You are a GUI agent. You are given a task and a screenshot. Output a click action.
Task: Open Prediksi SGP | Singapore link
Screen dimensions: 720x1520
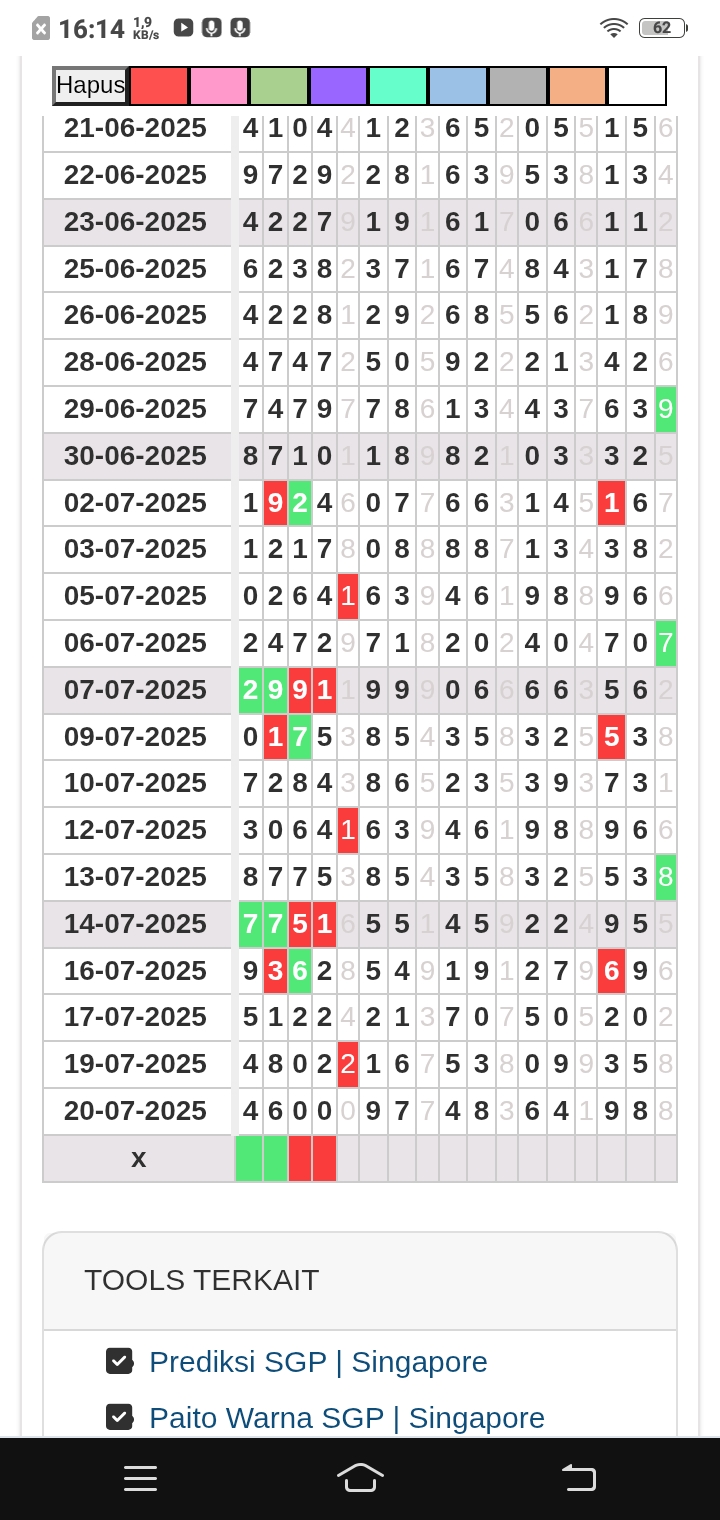click(318, 1362)
